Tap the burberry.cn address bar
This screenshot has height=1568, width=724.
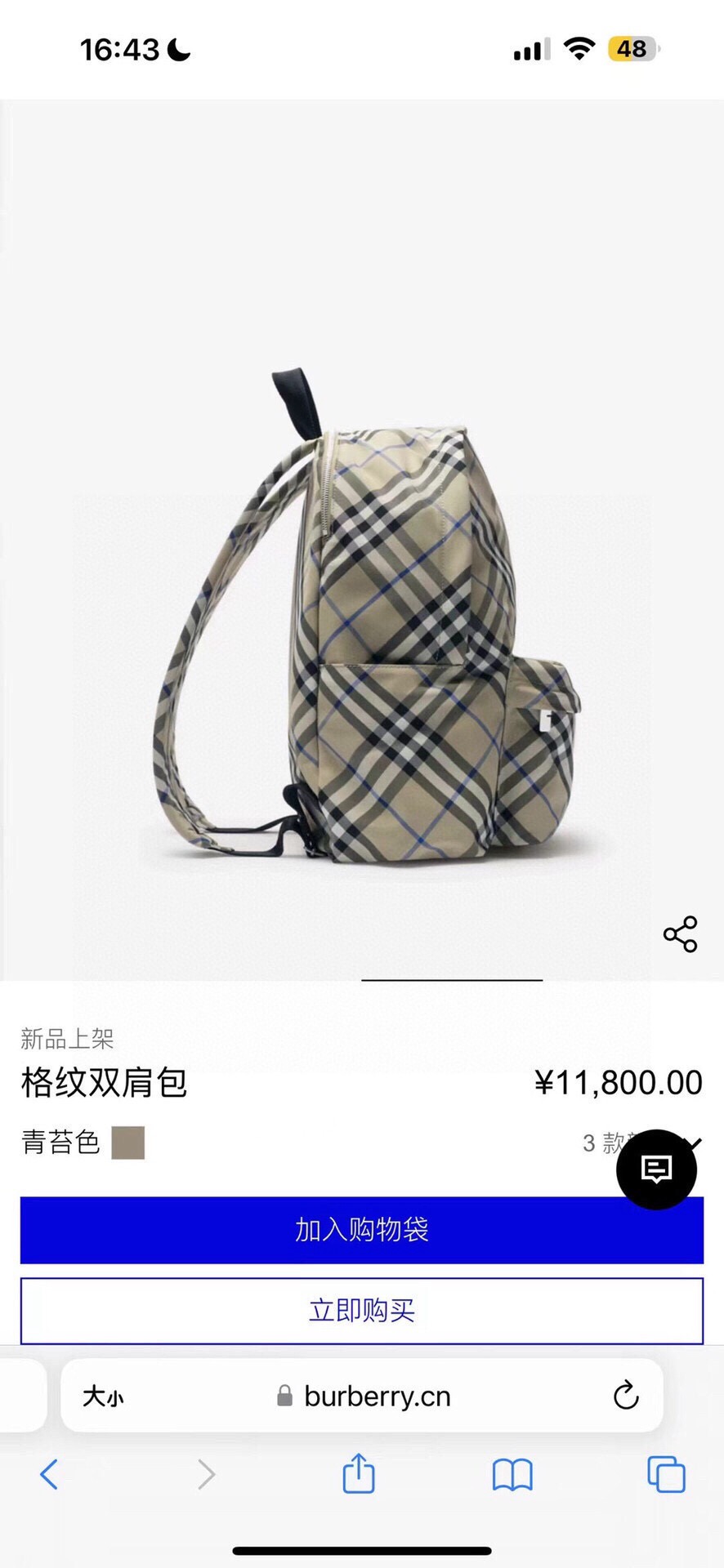coord(376,1396)
